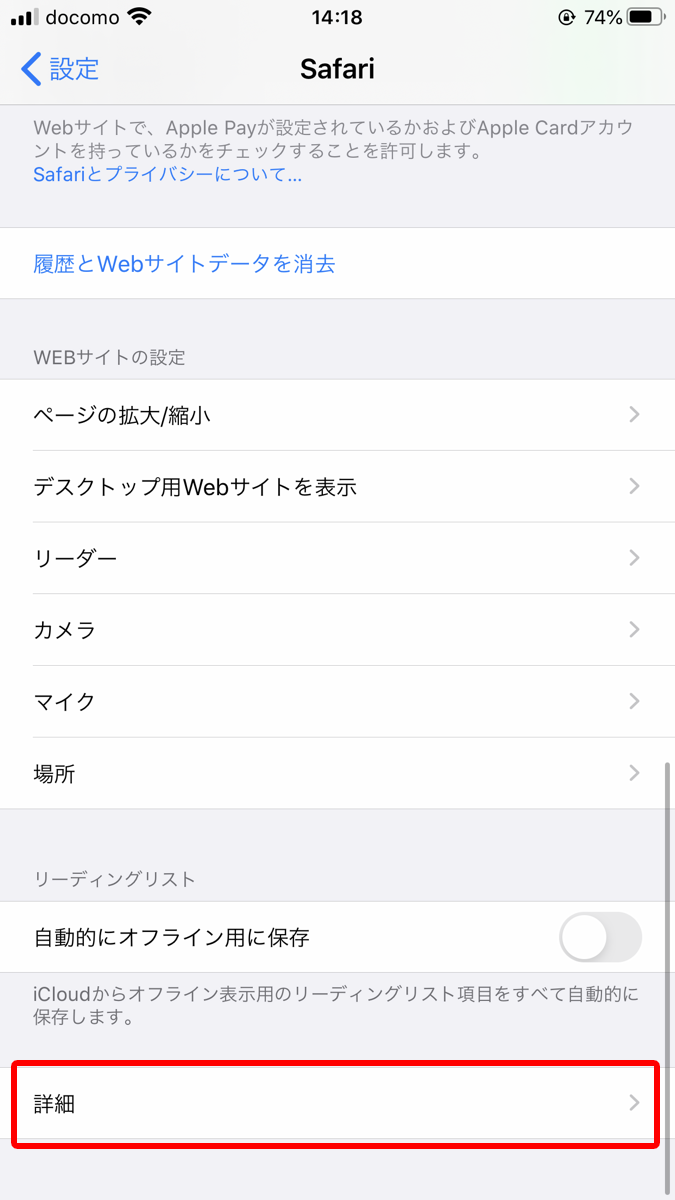The image size is (675, 1200).
Task: Open the リーダー setting
Action: coord(337,559)
